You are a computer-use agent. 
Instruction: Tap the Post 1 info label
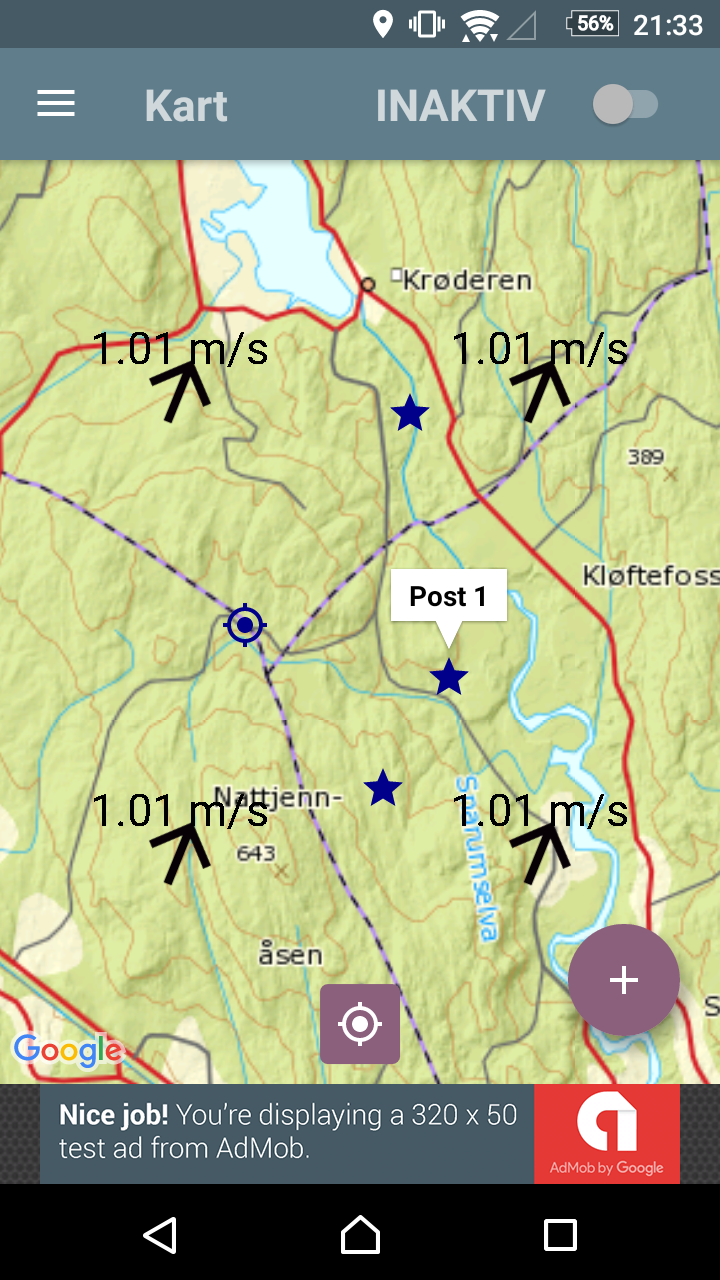pyautogui.click(x=448, y=597)
